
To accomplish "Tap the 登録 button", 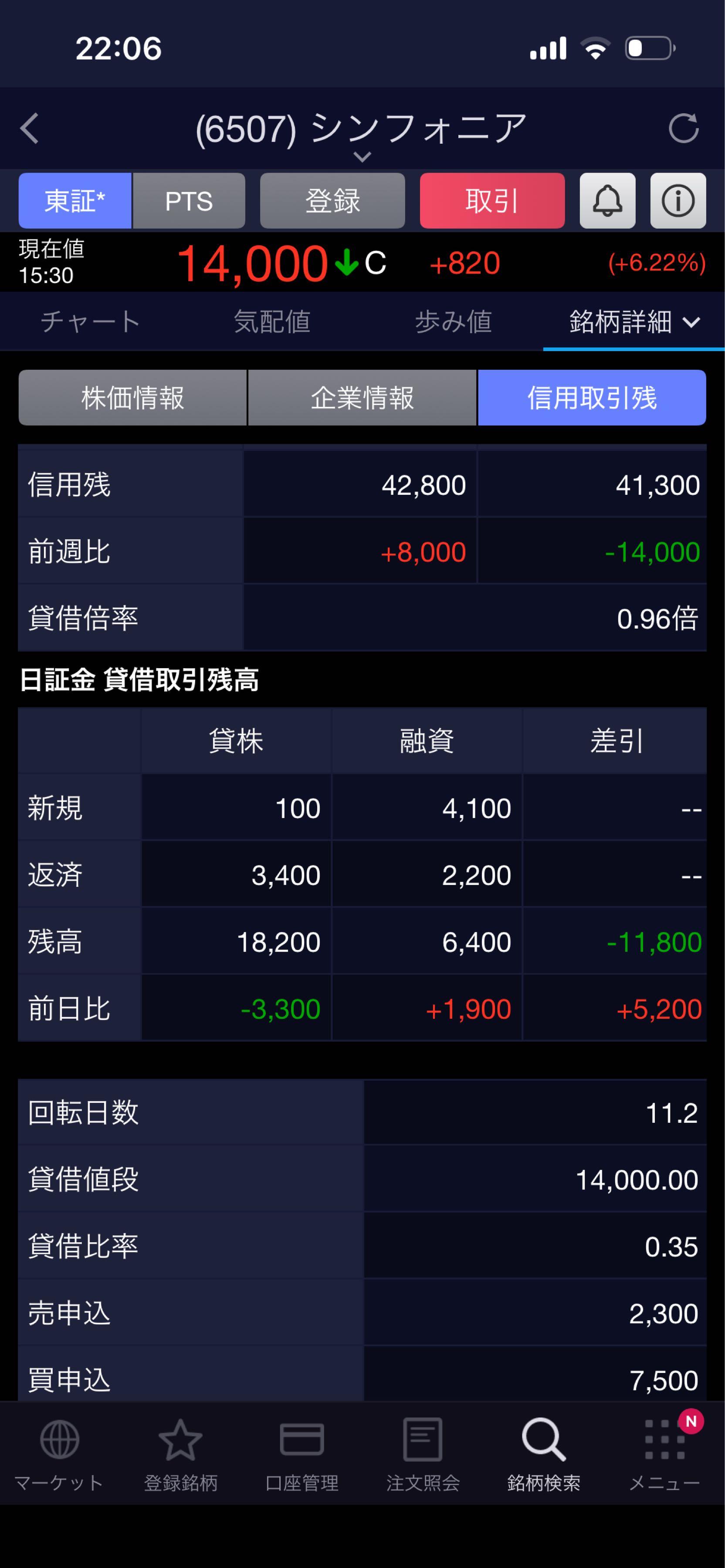I will pos(332,201).
